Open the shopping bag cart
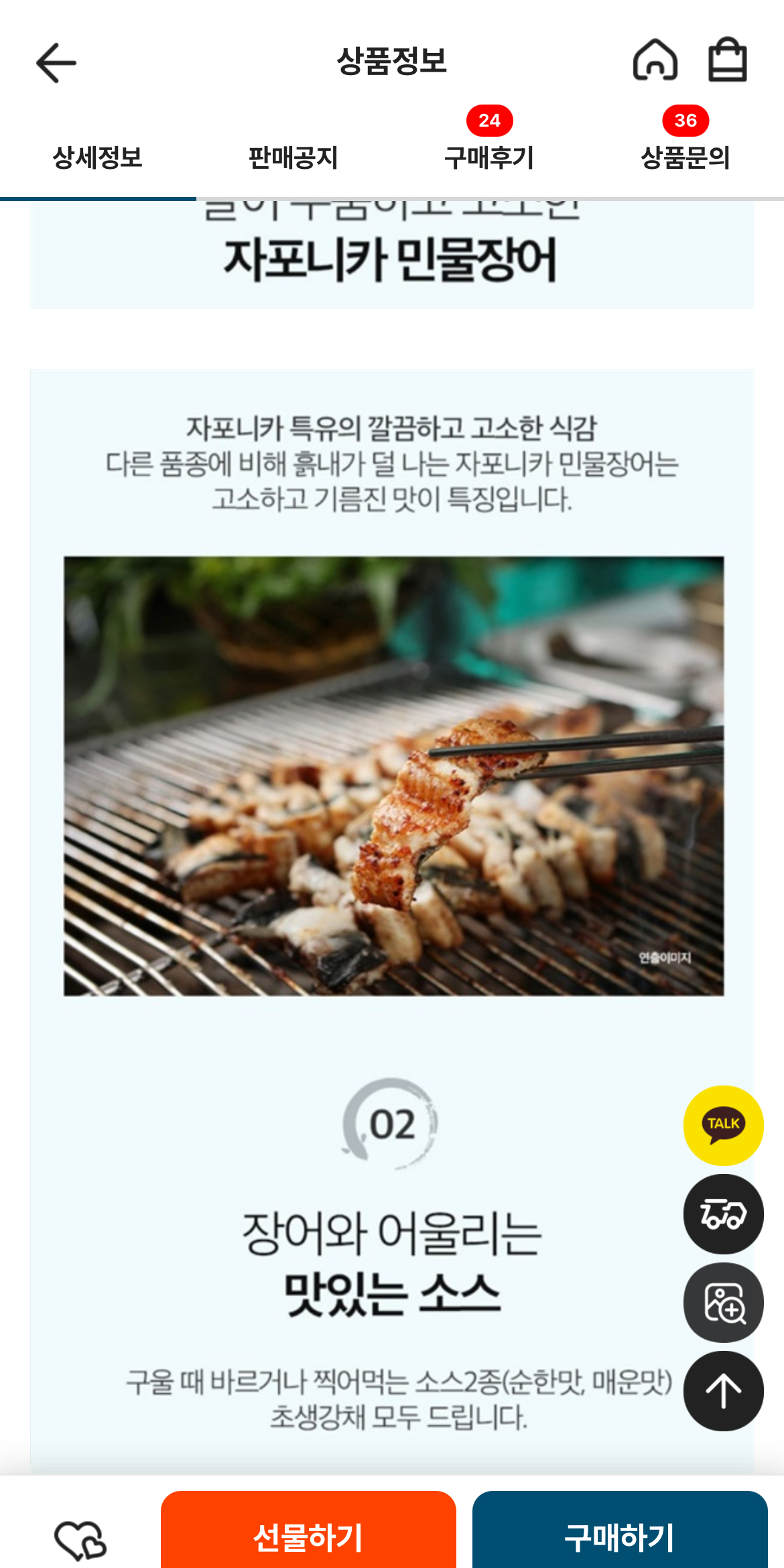784x1568 pixels. click(728, 60)
